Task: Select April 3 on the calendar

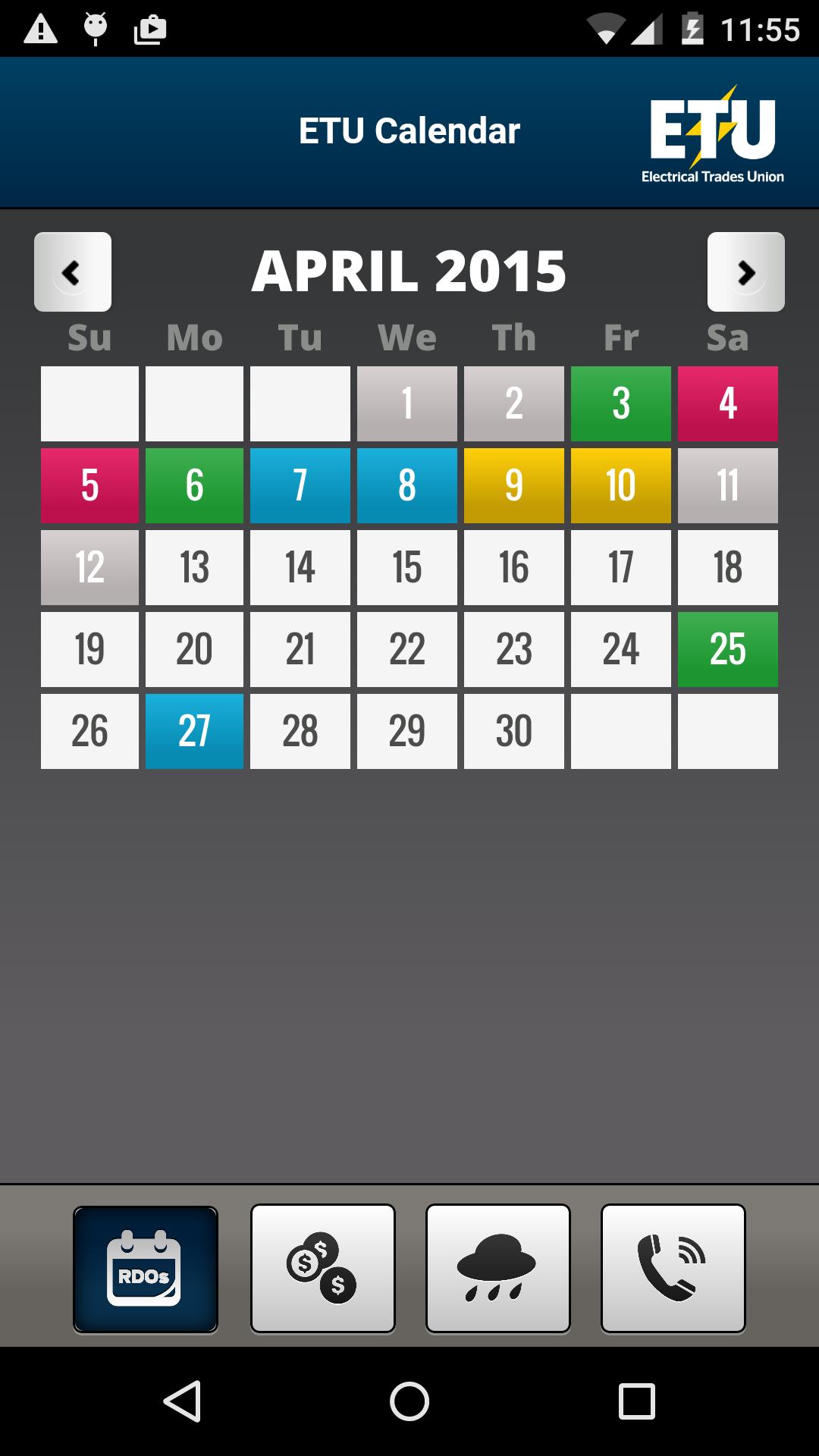Action: click(620, 403)
